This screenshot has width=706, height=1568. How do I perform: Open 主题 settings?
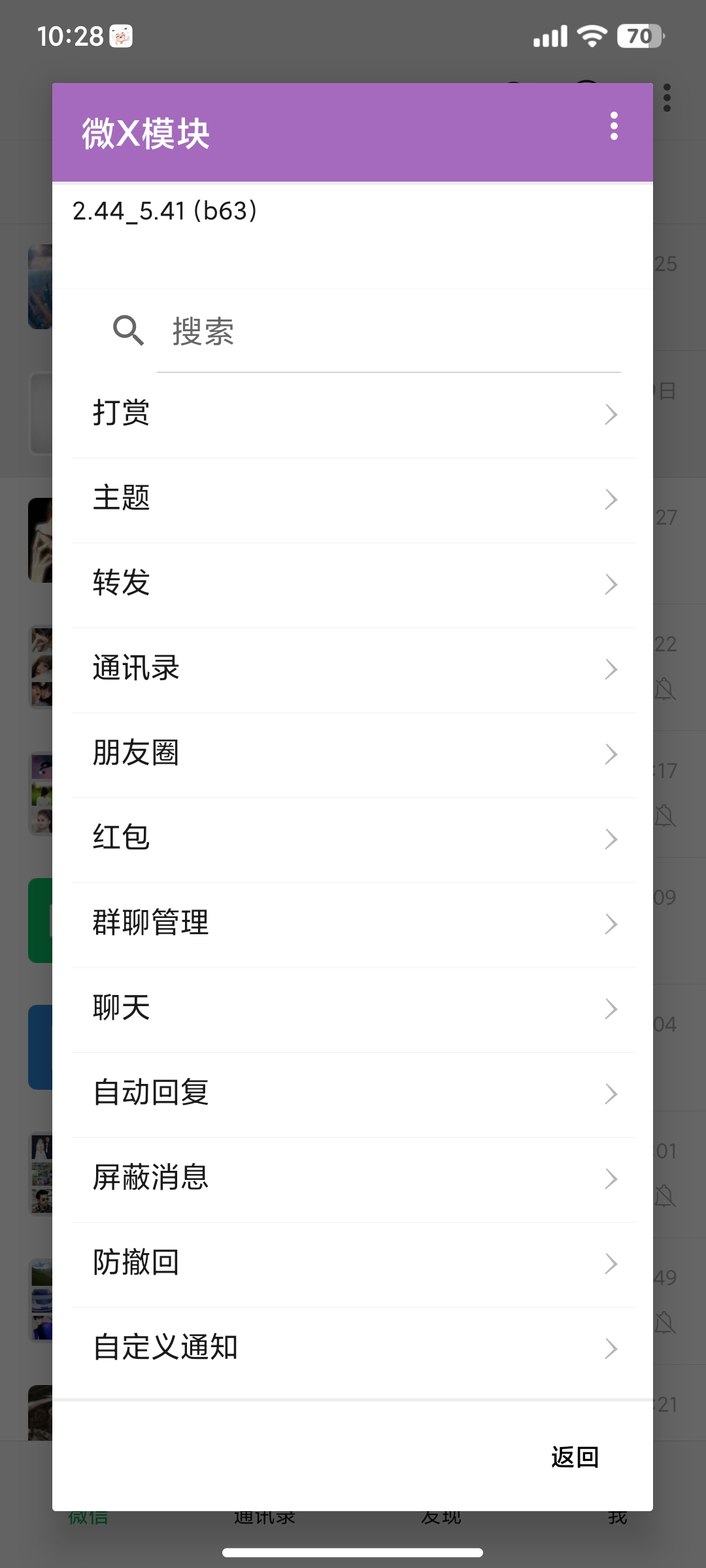(353, 500)
